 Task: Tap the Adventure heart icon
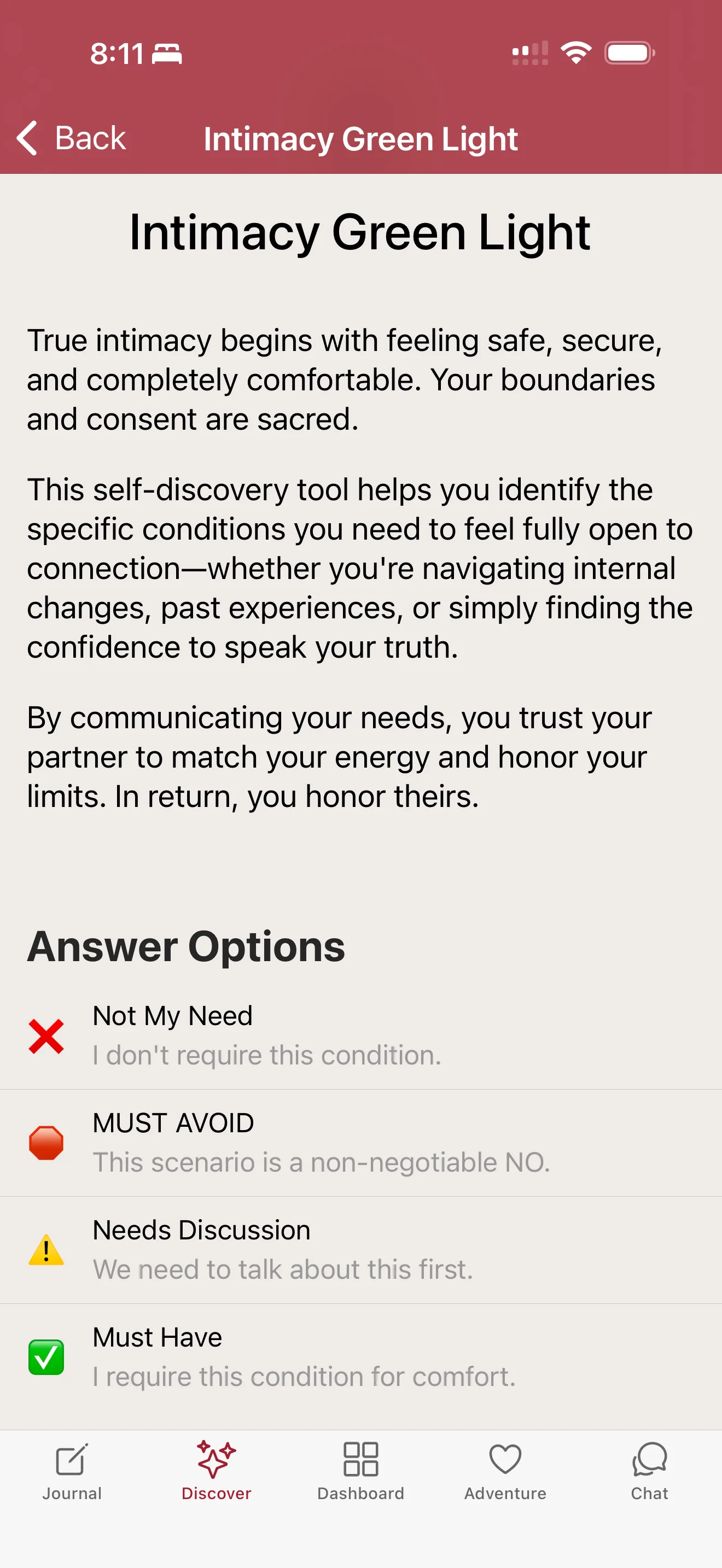coord(505,1459)
